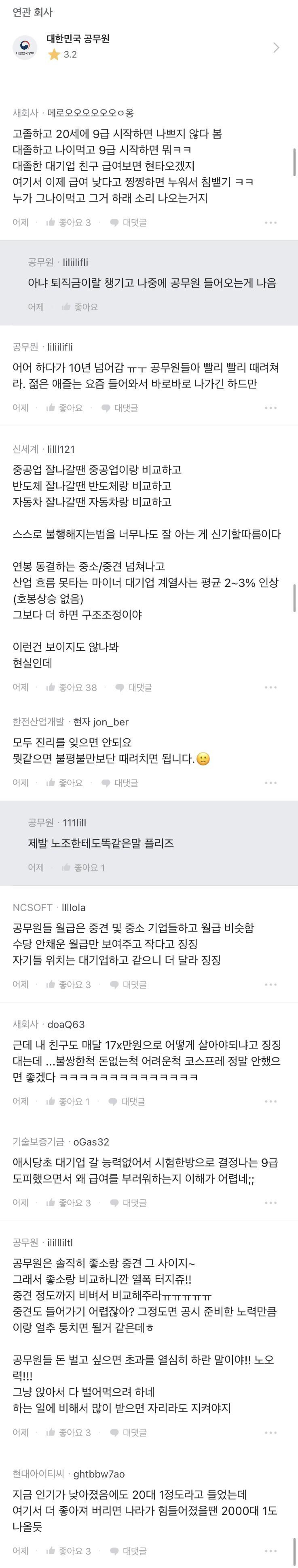Reply to llllola's NCSOFT comment
Viewport: 298px width, 1568px height.
(x=128, y=984)
